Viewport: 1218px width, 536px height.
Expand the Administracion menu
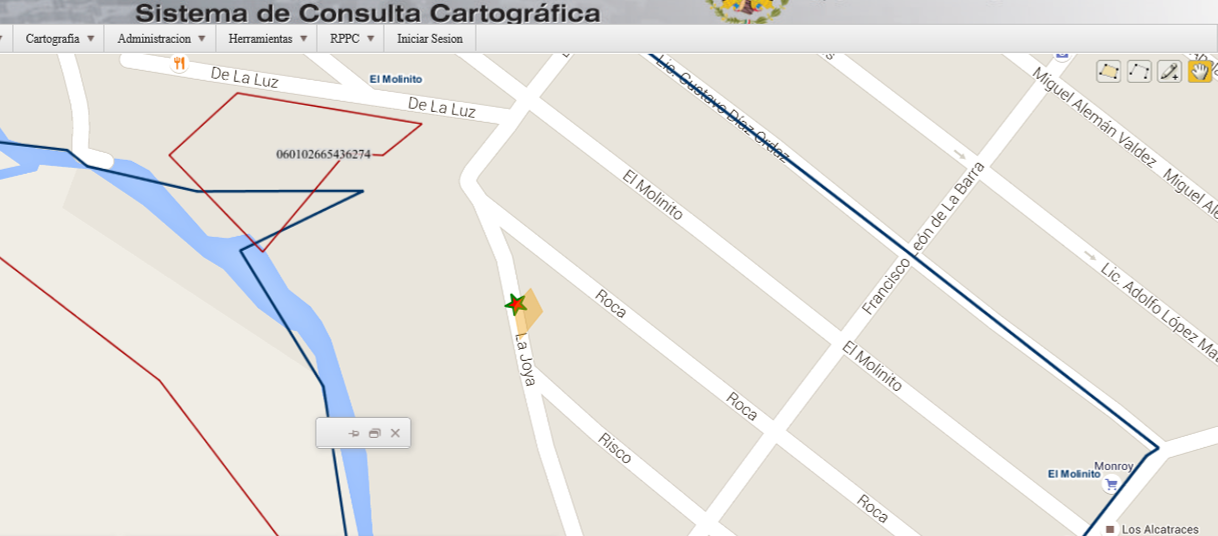click(160, 39)
